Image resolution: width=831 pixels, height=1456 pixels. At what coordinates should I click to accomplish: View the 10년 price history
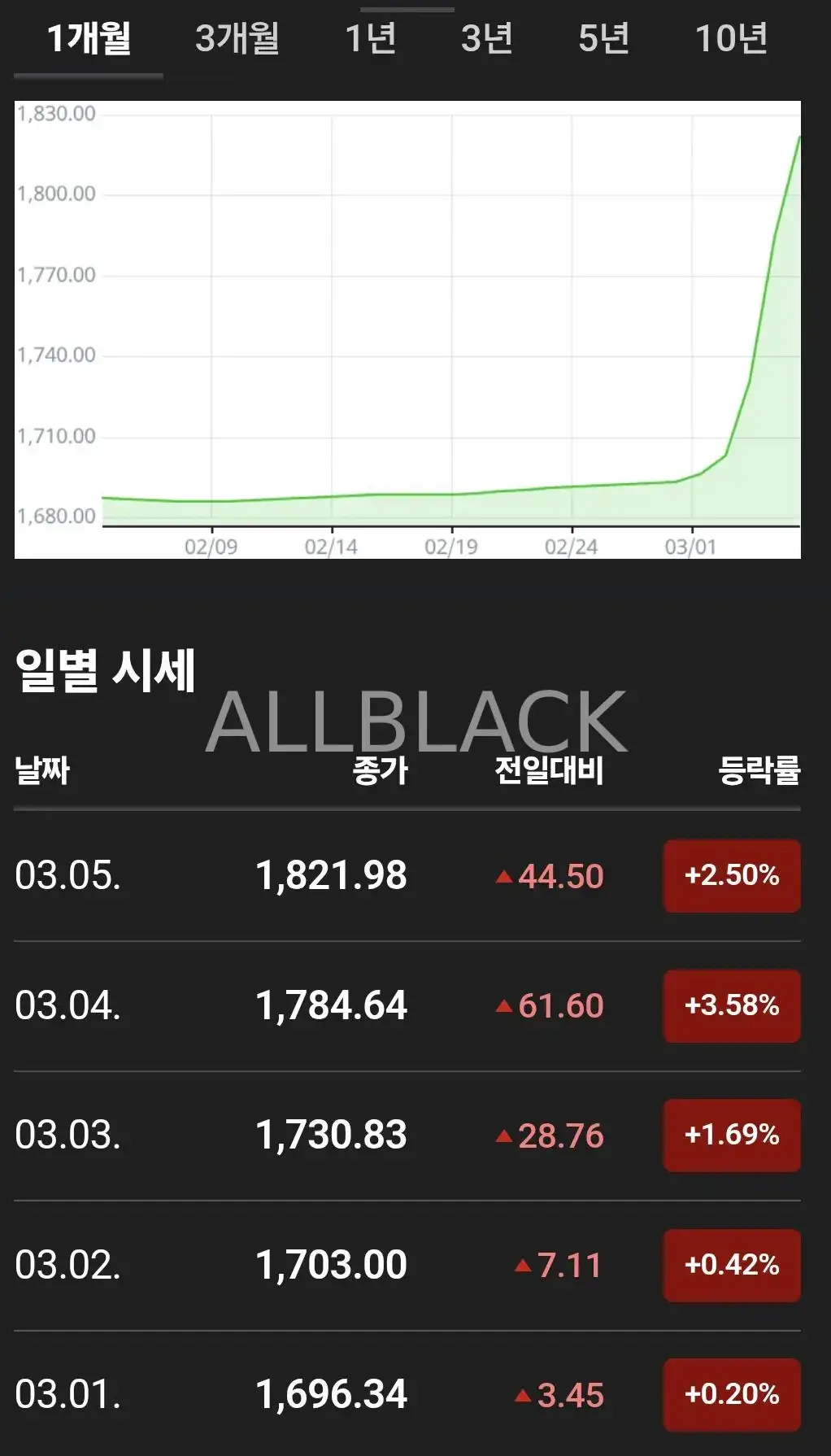731,38
